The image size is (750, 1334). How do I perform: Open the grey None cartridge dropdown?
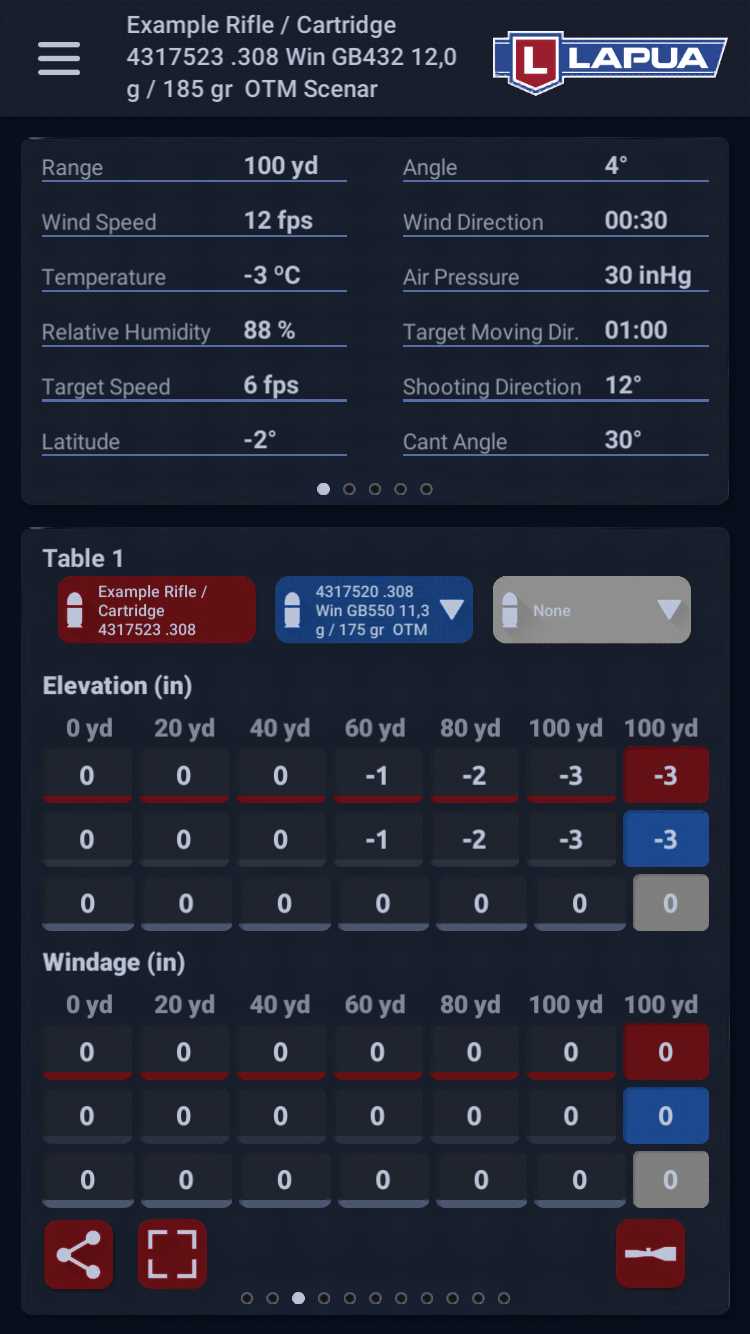tap(592, 610)
